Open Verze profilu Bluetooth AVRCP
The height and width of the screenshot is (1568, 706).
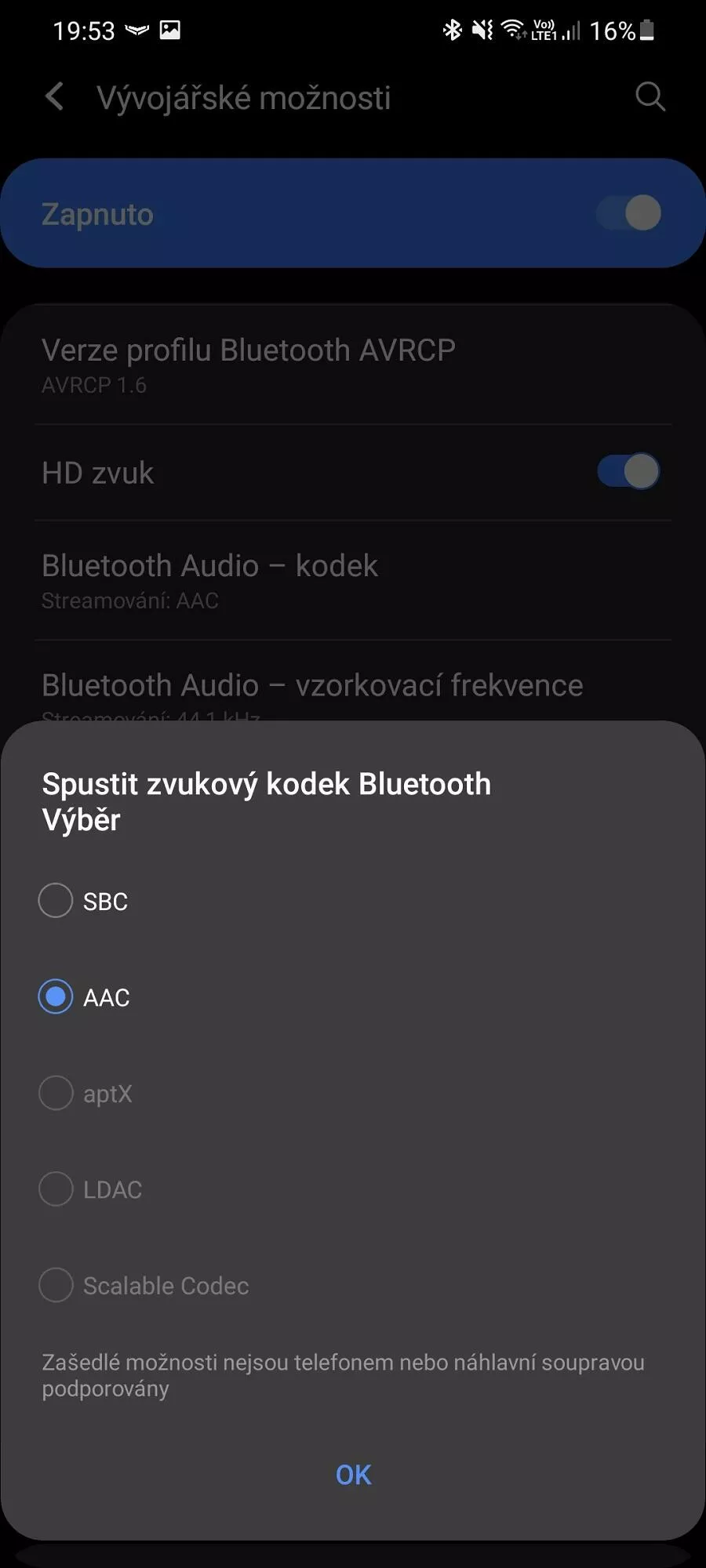click(353, 365)
